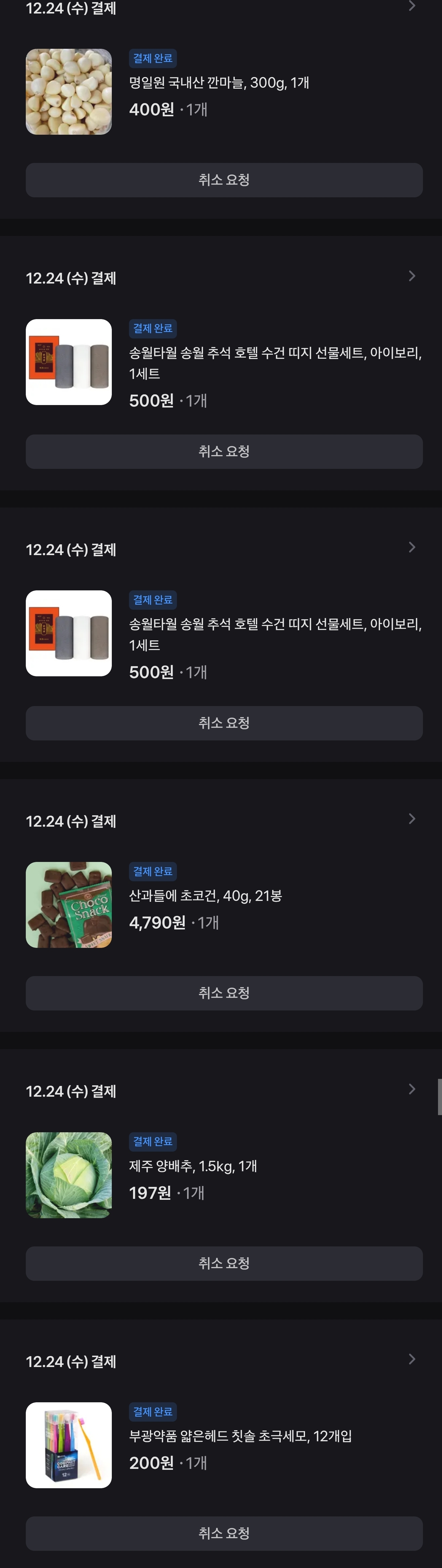View the 제주 양배추 cabbage product image
Screen dimensions: 442x1568
pos(68,1175)
